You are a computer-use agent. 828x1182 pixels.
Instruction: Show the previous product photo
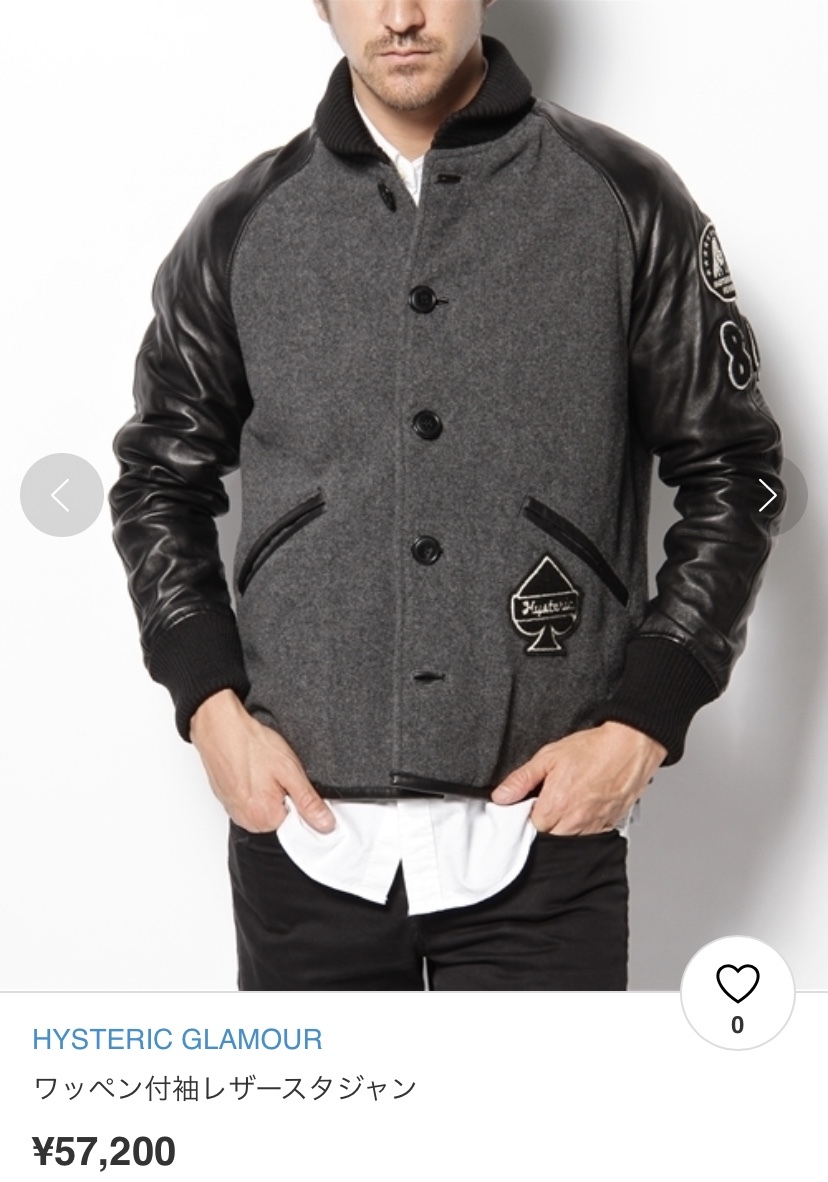62,495
